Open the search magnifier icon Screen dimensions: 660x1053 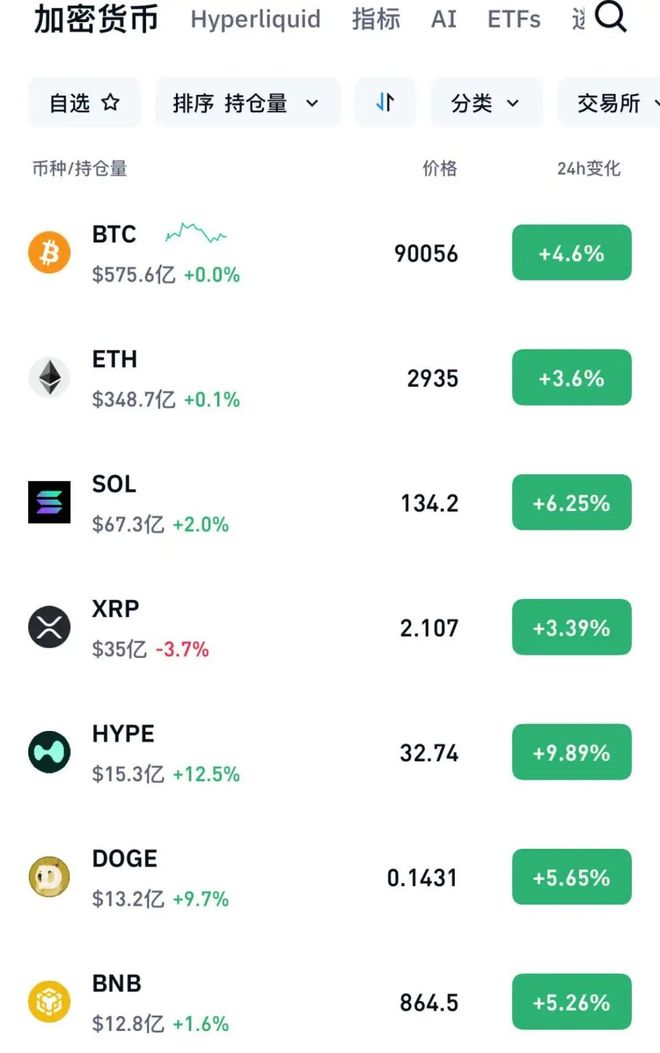click(611, 17)
